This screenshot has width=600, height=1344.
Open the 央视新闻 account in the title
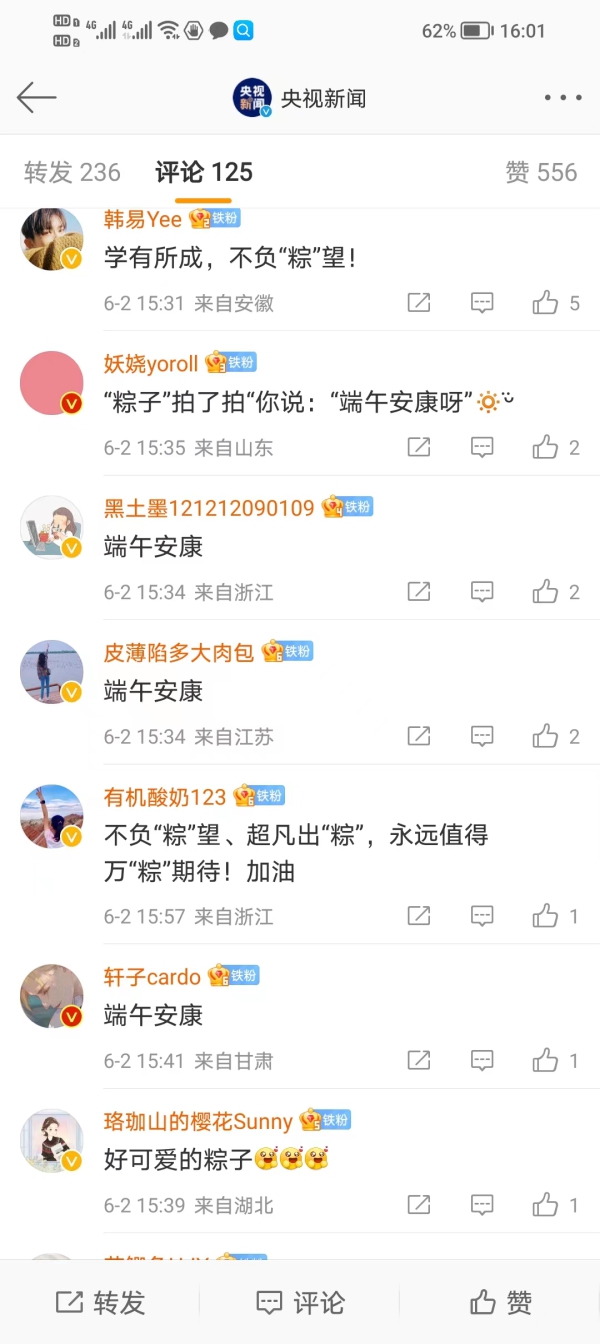[x=301, y=98]
